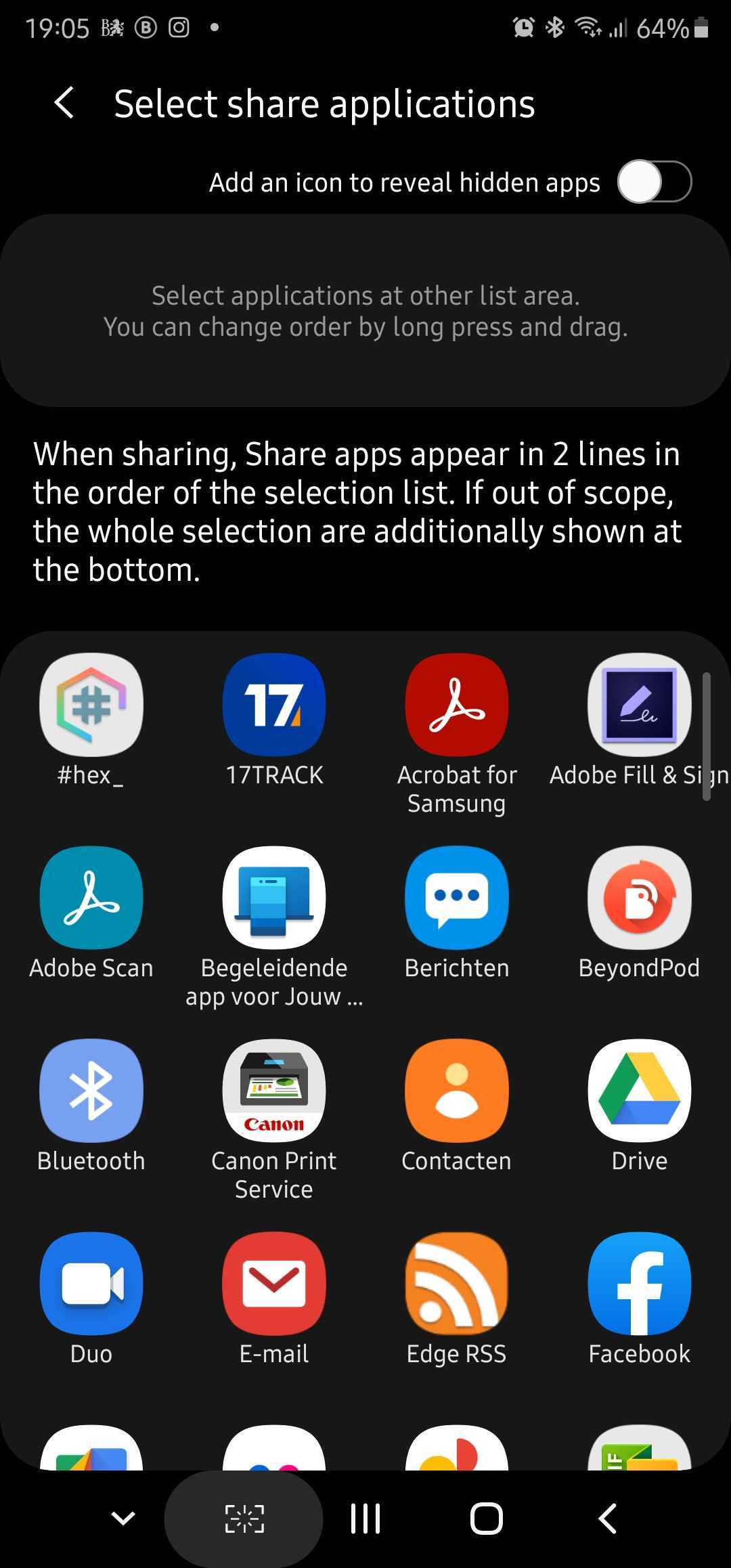
Task: Choose Edge RSS as a share app
Action: tap(457, 1284)
